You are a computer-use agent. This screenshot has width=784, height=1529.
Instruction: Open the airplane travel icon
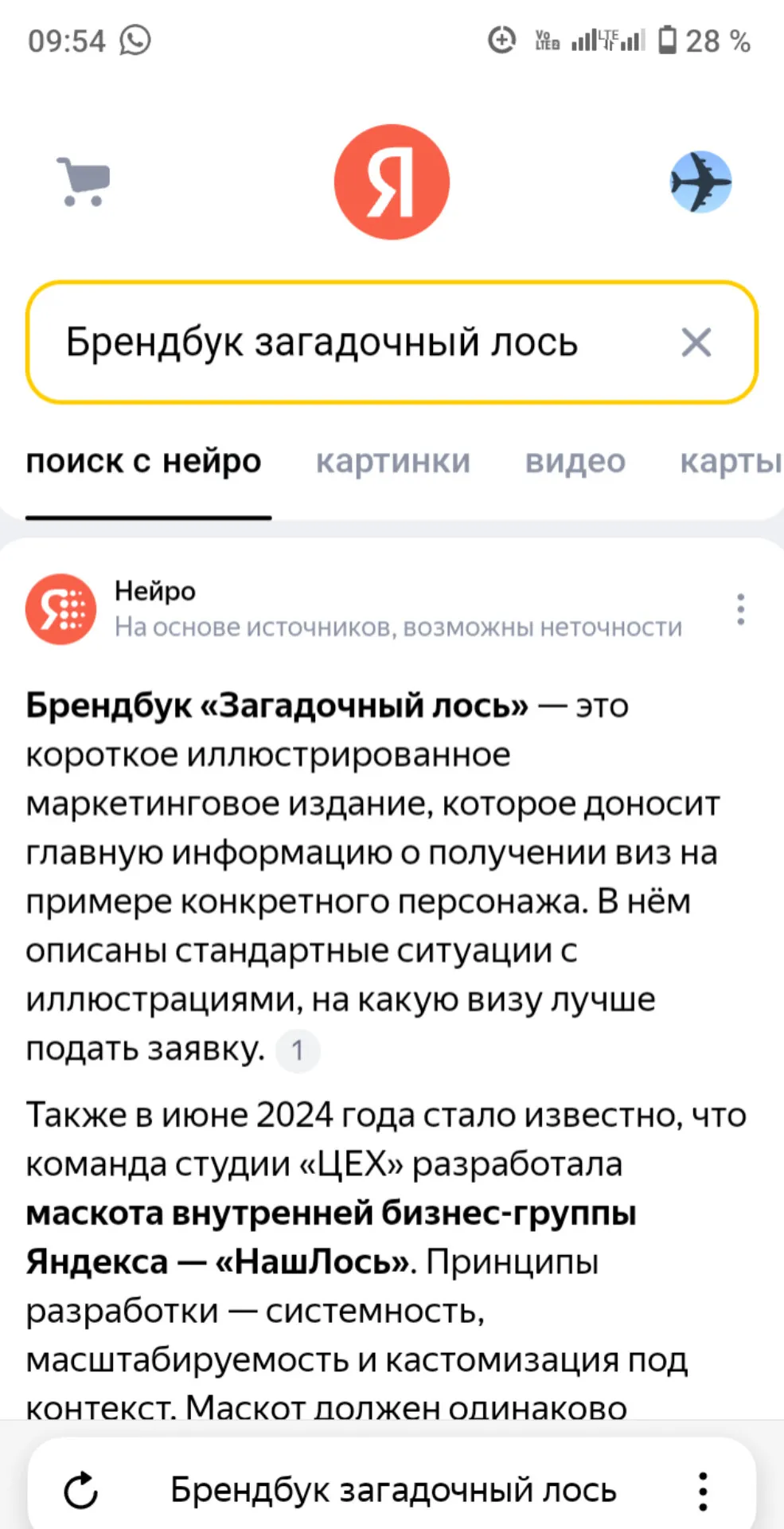[701, 182]
